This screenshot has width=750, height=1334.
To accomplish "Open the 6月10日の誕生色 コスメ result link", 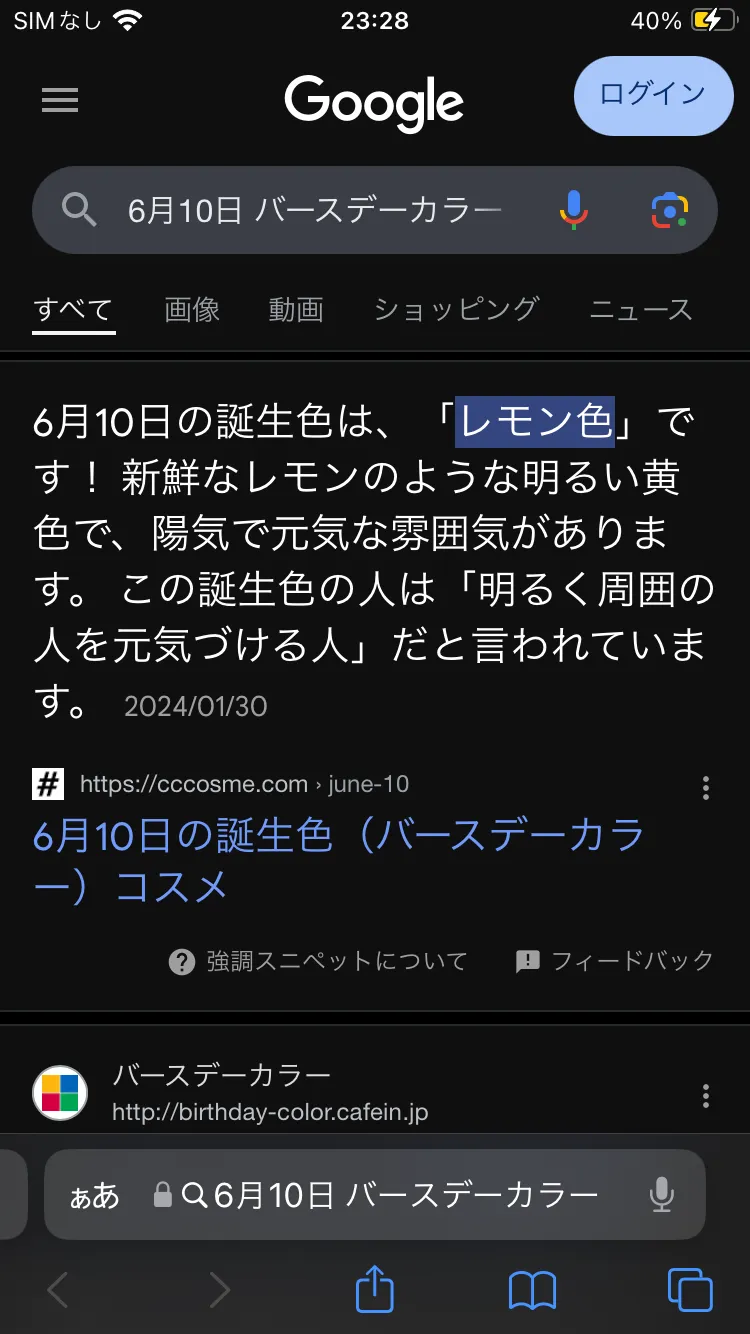I will 338,861.
